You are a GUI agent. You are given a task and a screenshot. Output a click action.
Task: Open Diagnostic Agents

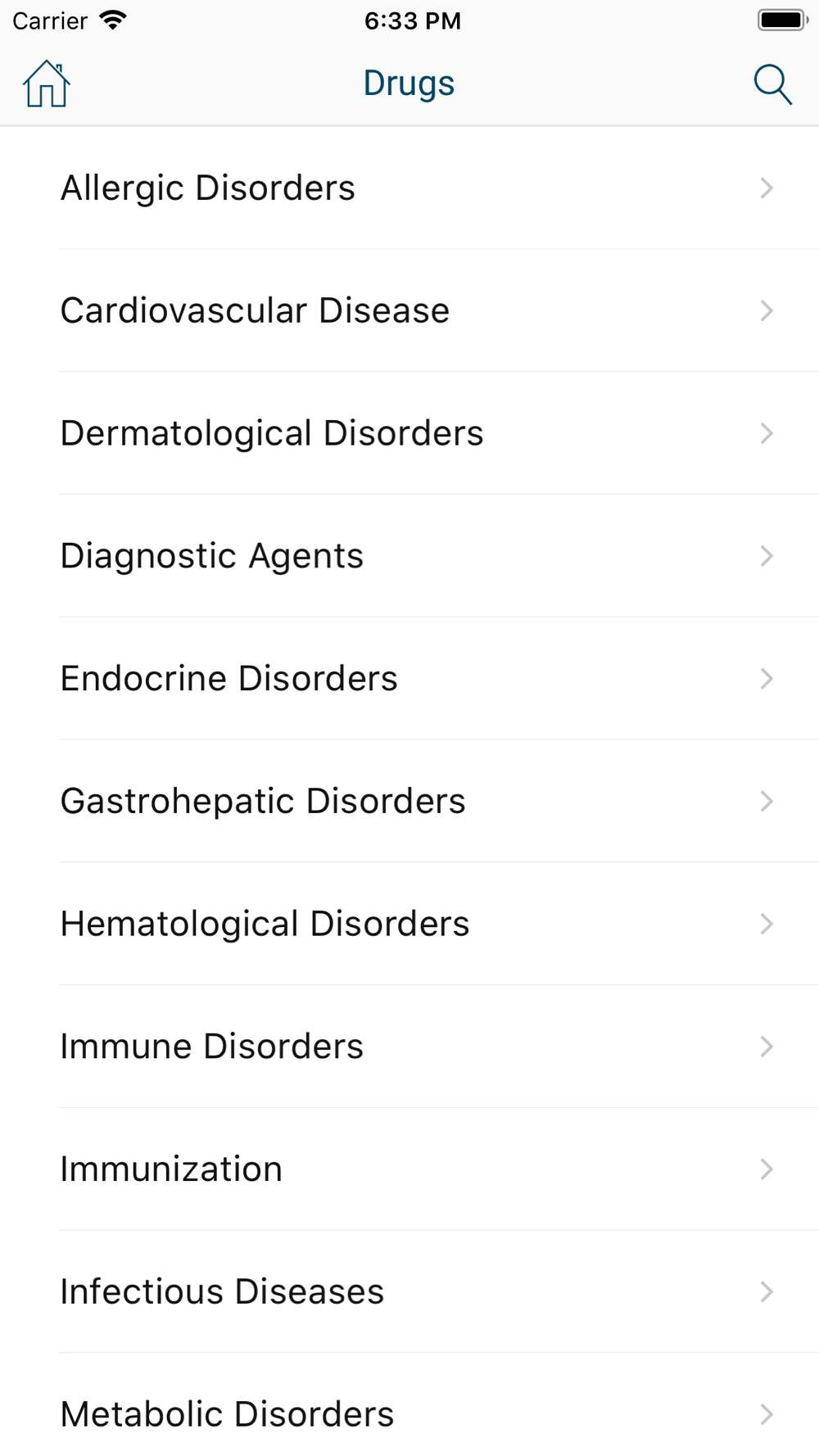coord(409,557)
